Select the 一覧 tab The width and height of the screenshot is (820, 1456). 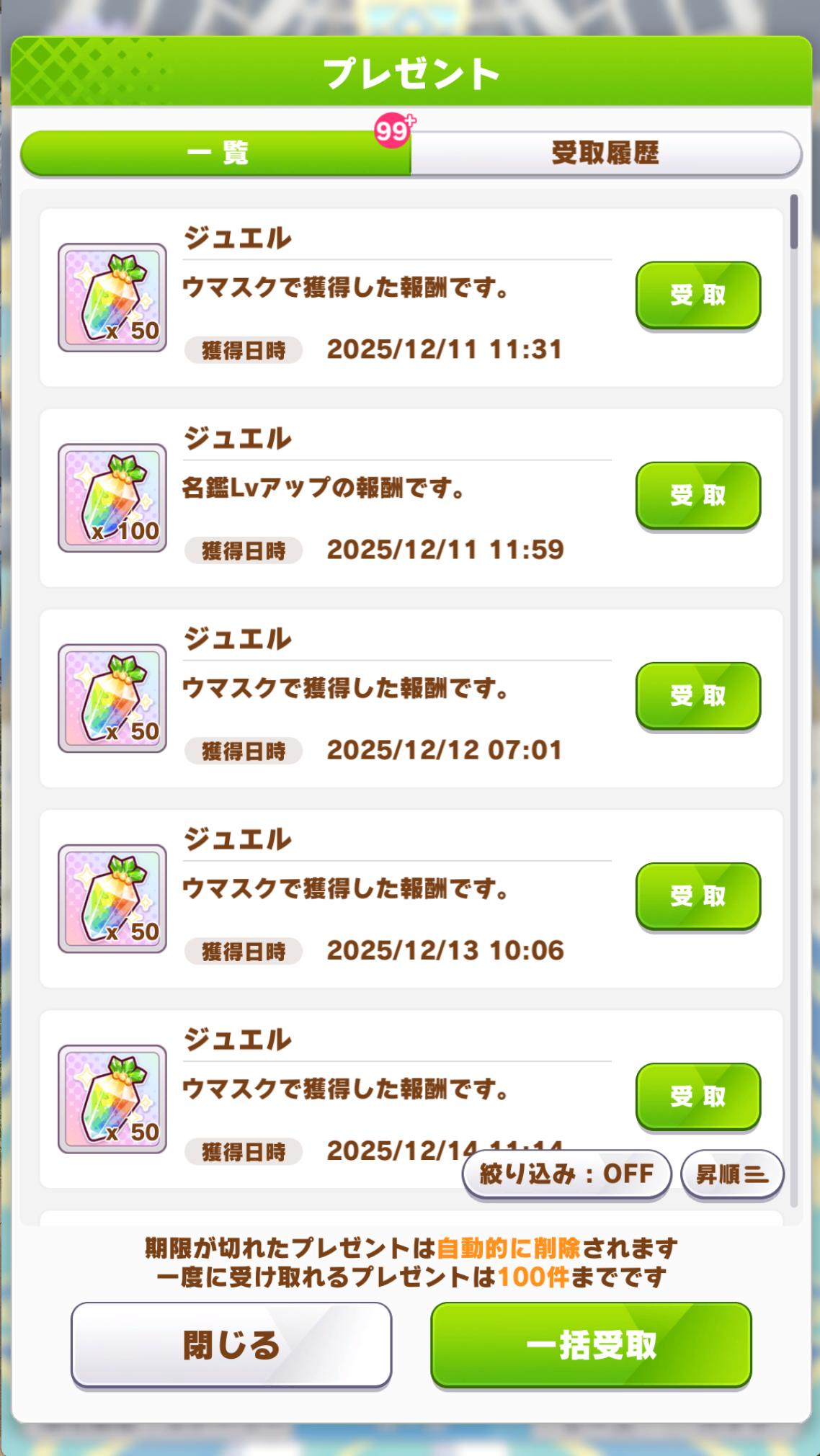pyautogui.click(x=216, y=153)
